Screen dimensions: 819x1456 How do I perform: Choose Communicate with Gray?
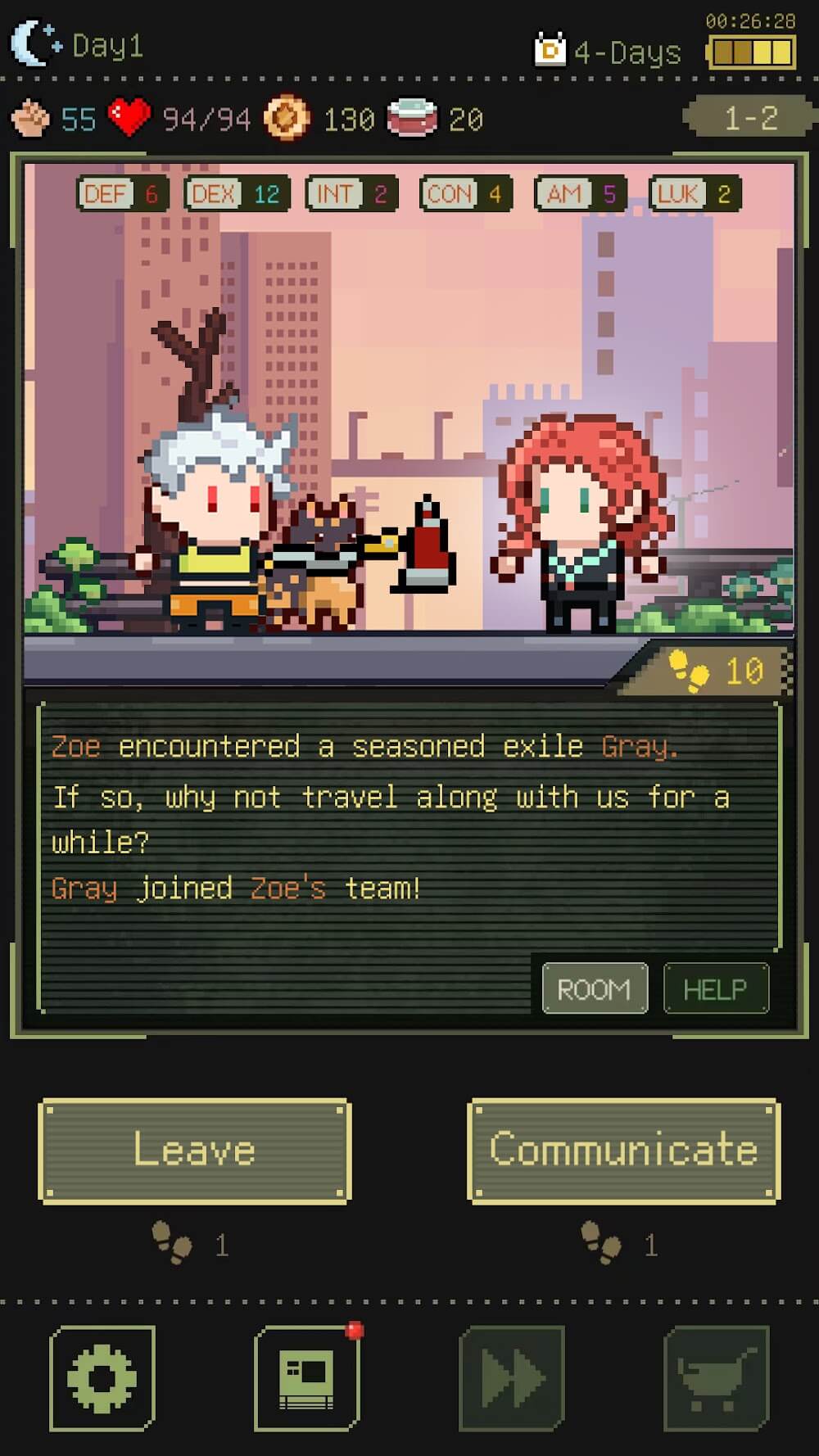pos(623,1151)
